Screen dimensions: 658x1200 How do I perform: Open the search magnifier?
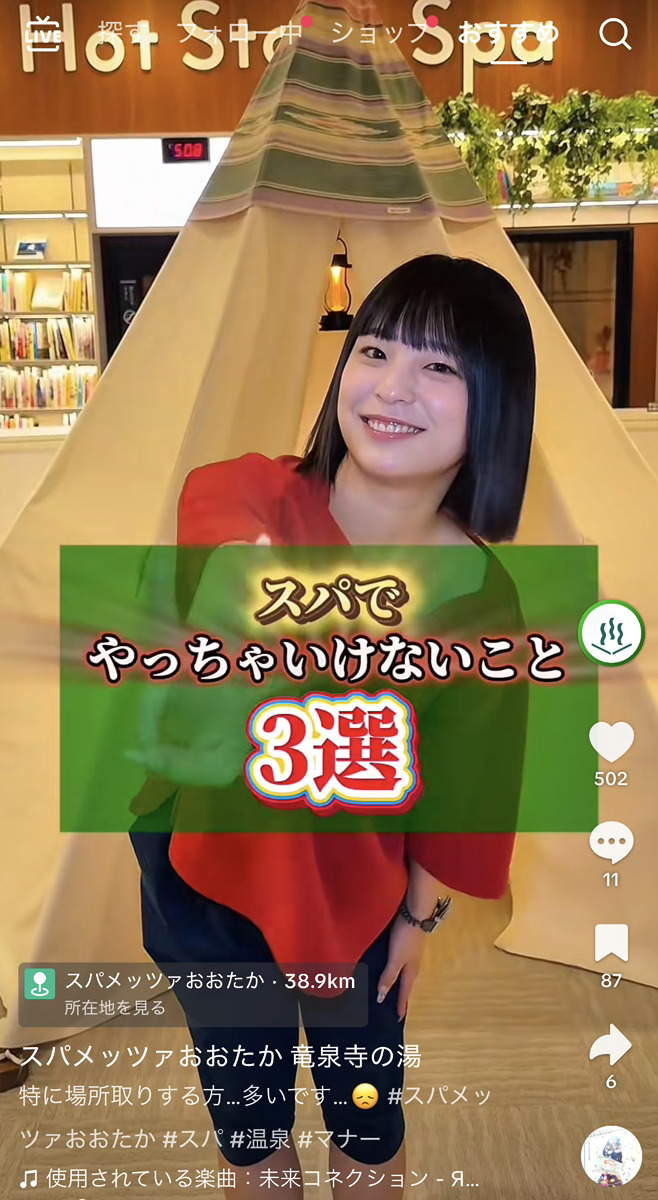coord(615,34)
